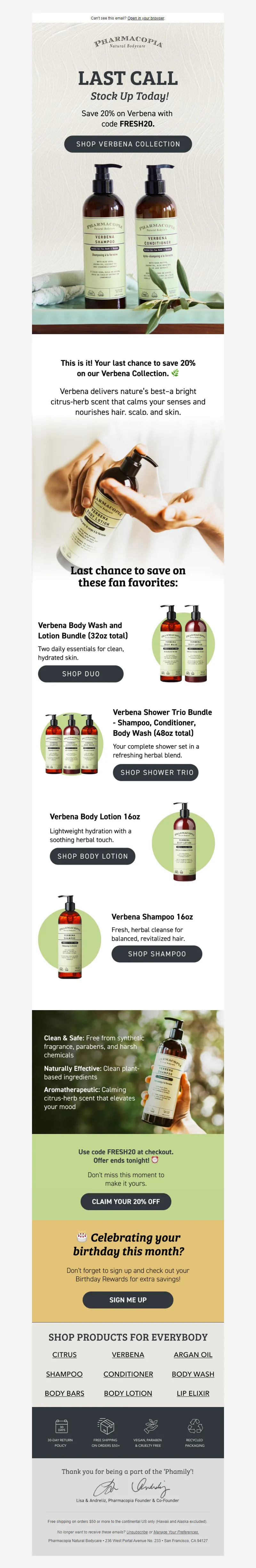This screenshot has height=1568, width=256.
Task: Visit the Body Bars link
Action: tap(64, 1393)
